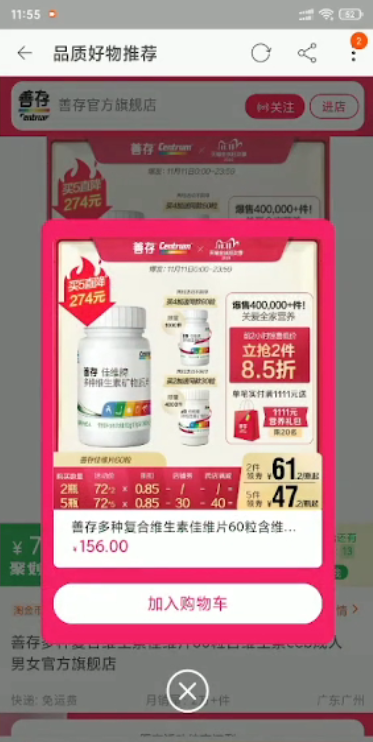The width and height of the screenshot is (373, 742).
Task: Share this product page
Action: (x=307, y=53)
